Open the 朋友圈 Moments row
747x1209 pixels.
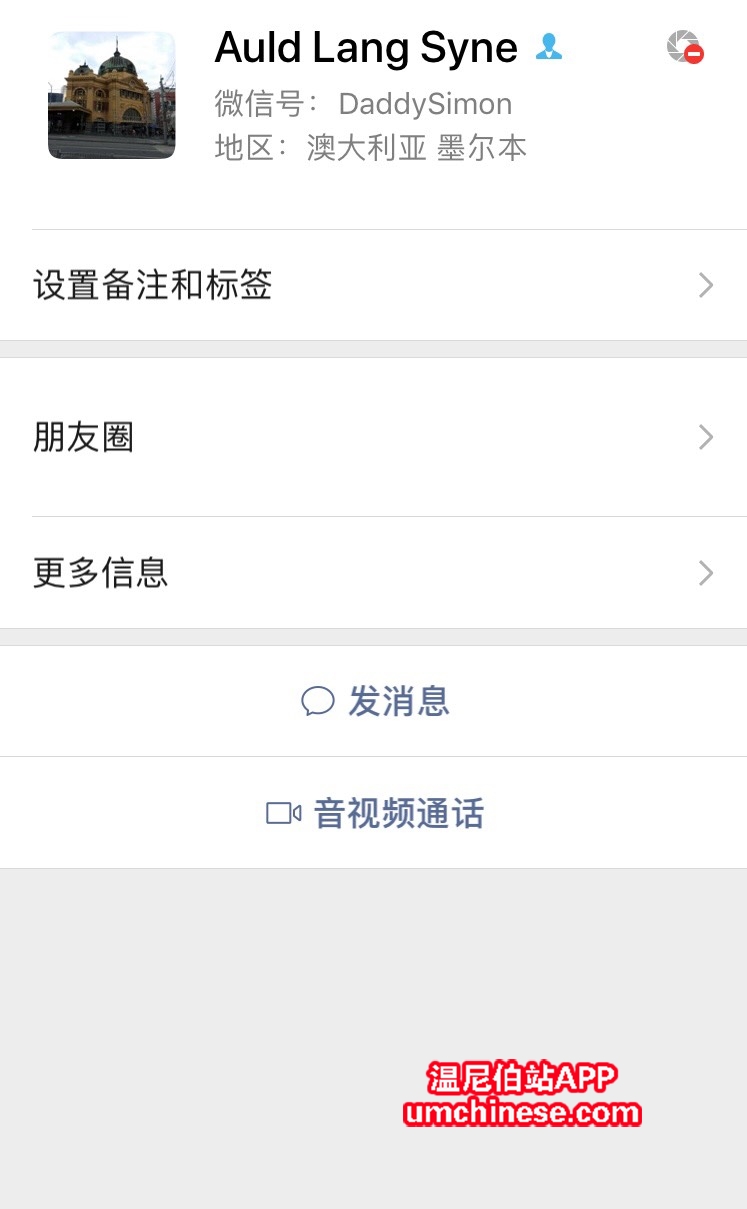point(373,437)
